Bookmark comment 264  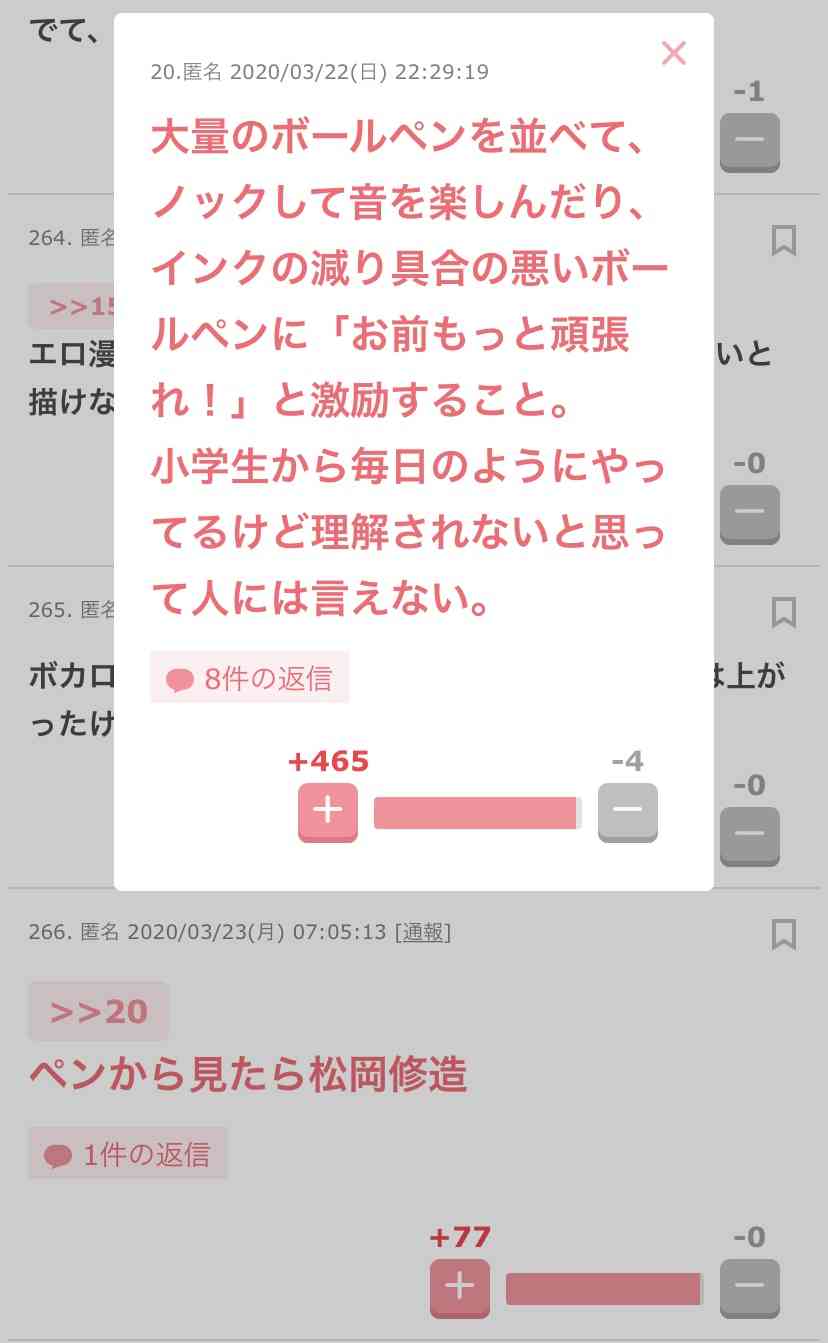click(x=784, y=240)
